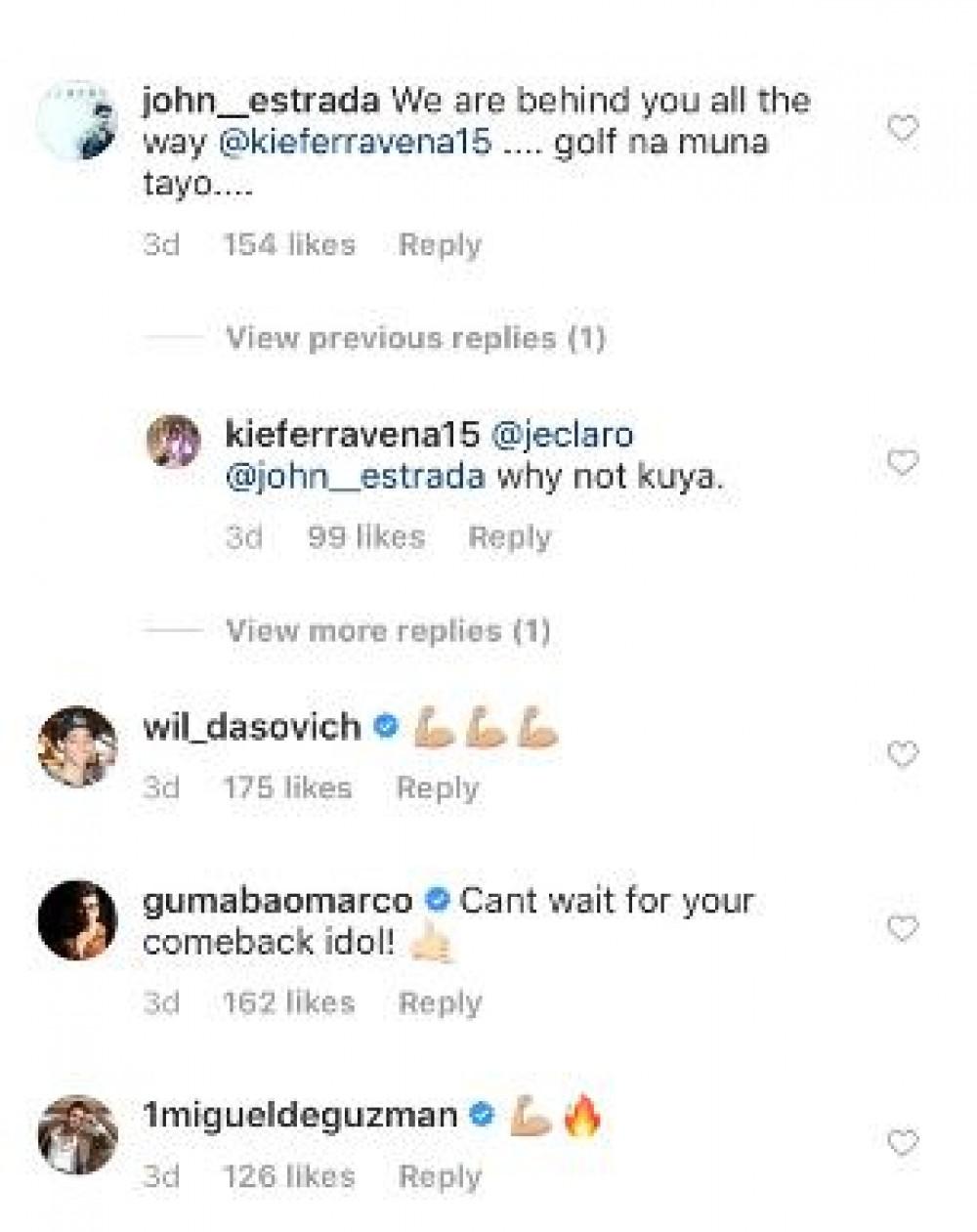Like john__estrada's comment
Viewport: 977px width, 1232px height.
[x=902, y=129]
